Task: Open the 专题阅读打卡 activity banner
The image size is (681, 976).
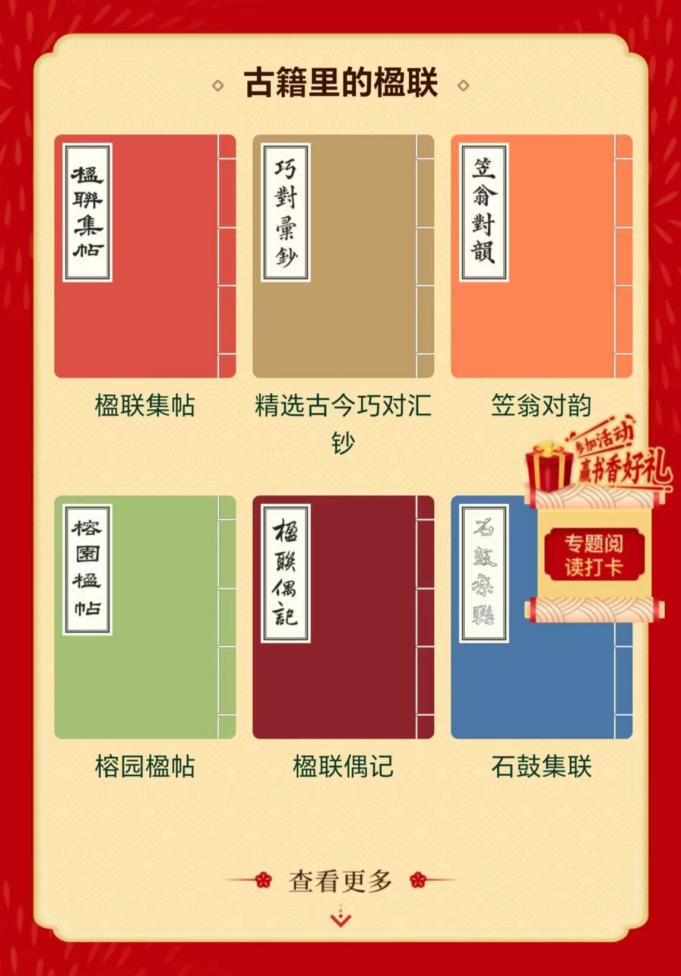Action: point(594,555)
